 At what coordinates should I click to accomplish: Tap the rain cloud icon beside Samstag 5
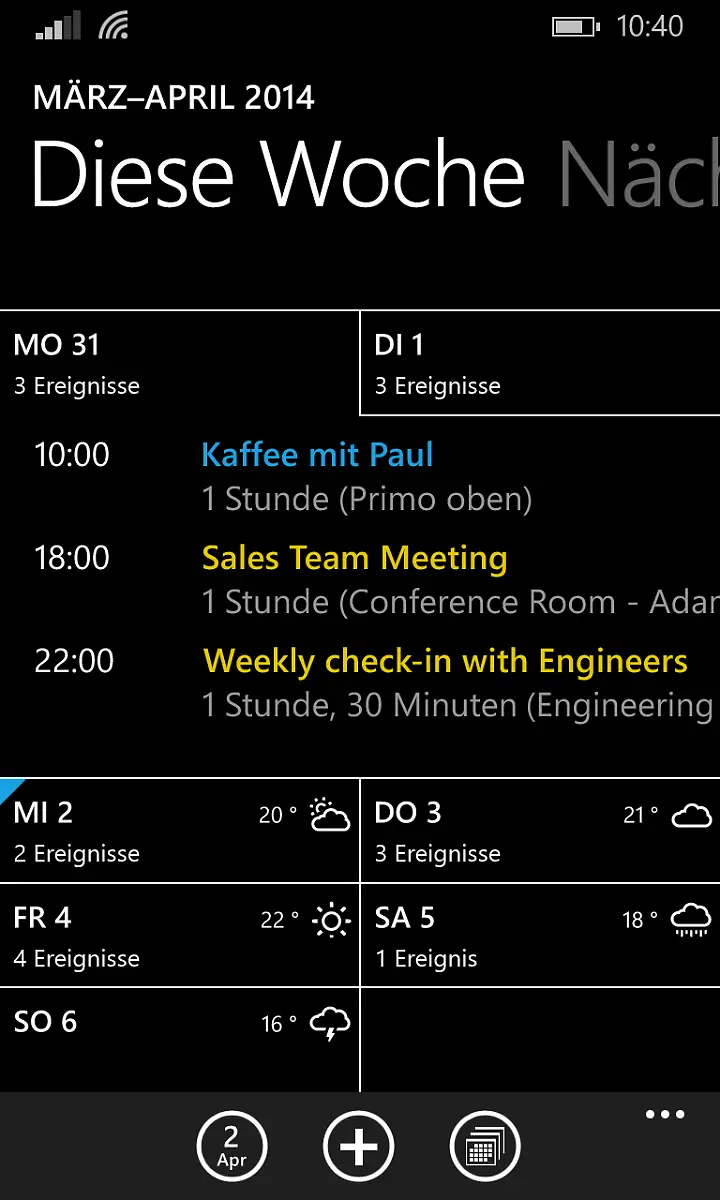[x=692, y=920]
